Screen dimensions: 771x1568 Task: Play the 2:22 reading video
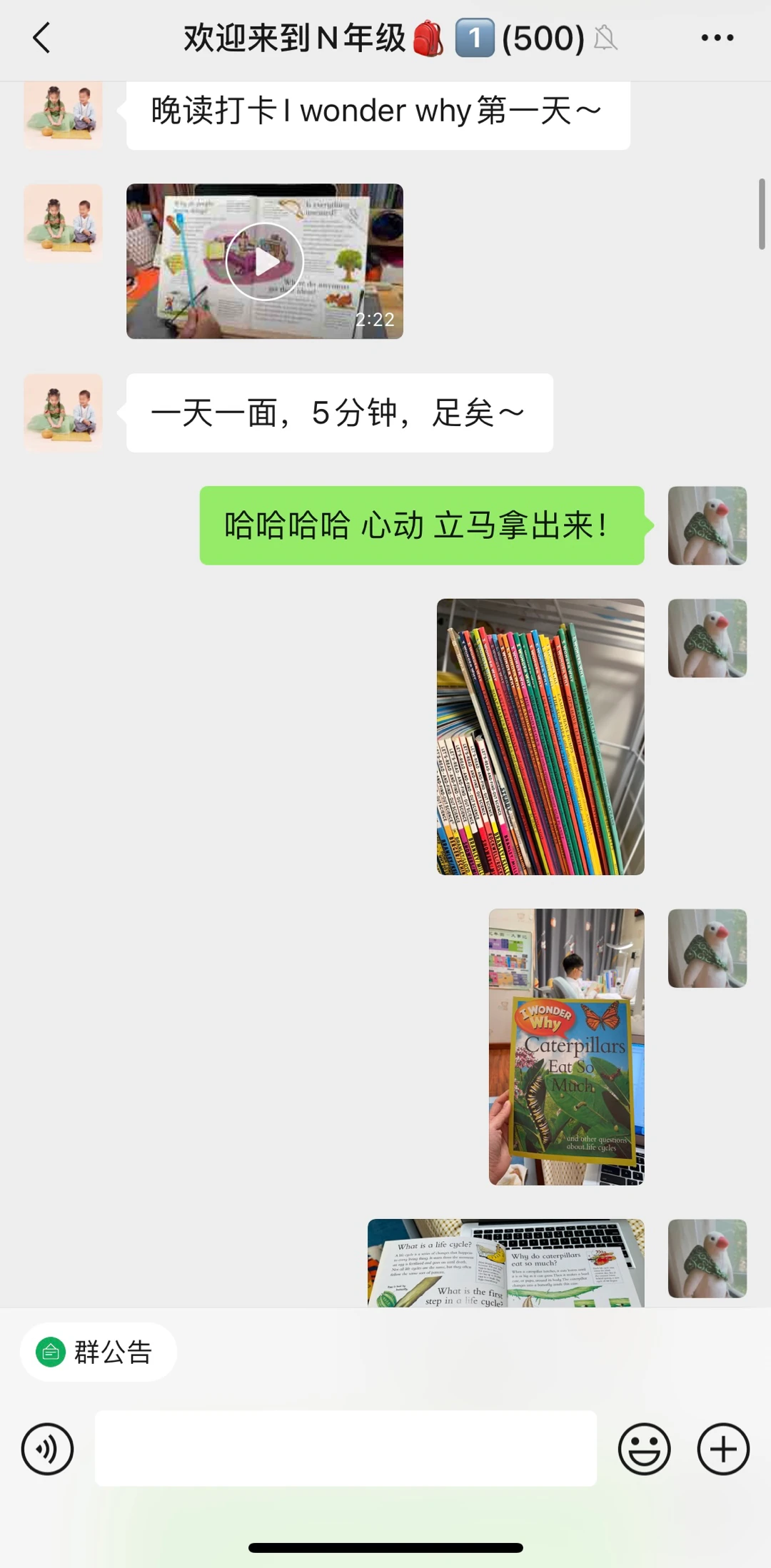click(265, 261)
